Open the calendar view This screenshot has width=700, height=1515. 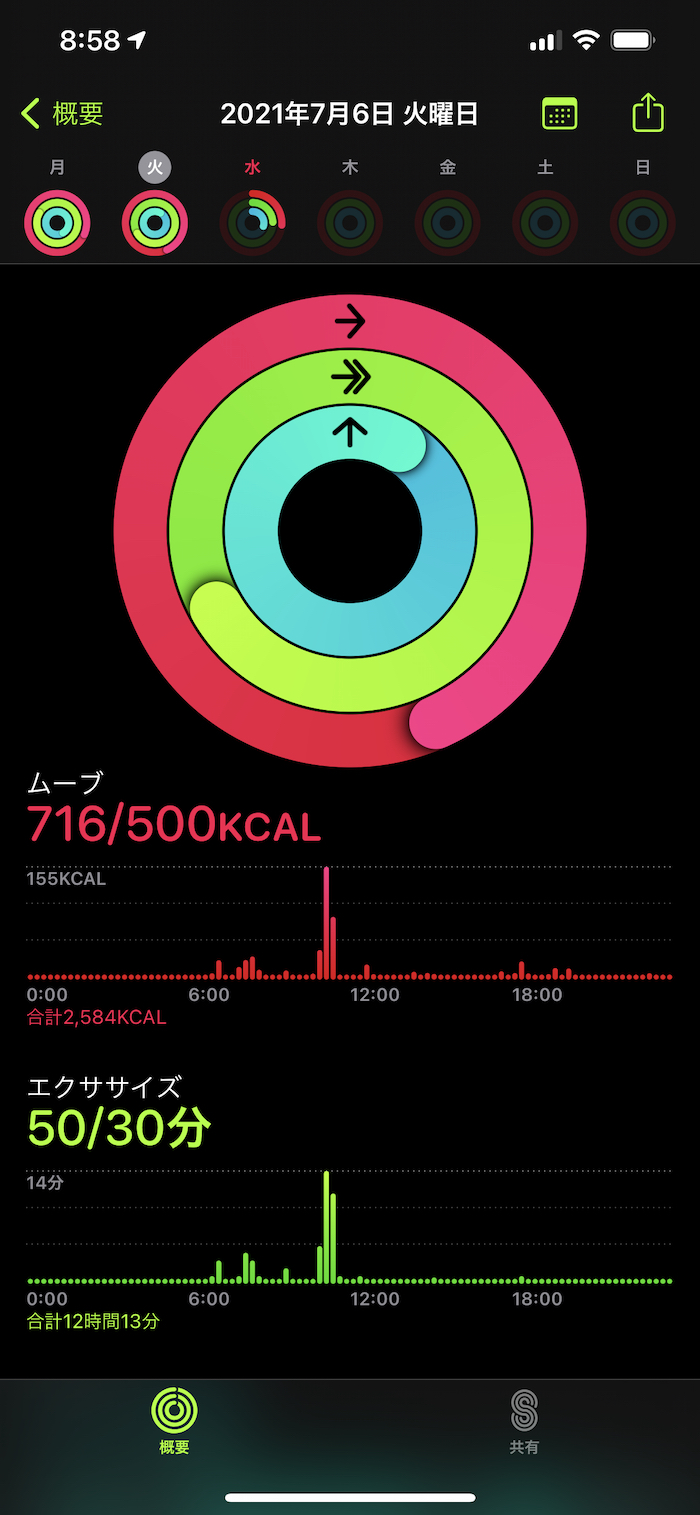click(x=559, y=114)
